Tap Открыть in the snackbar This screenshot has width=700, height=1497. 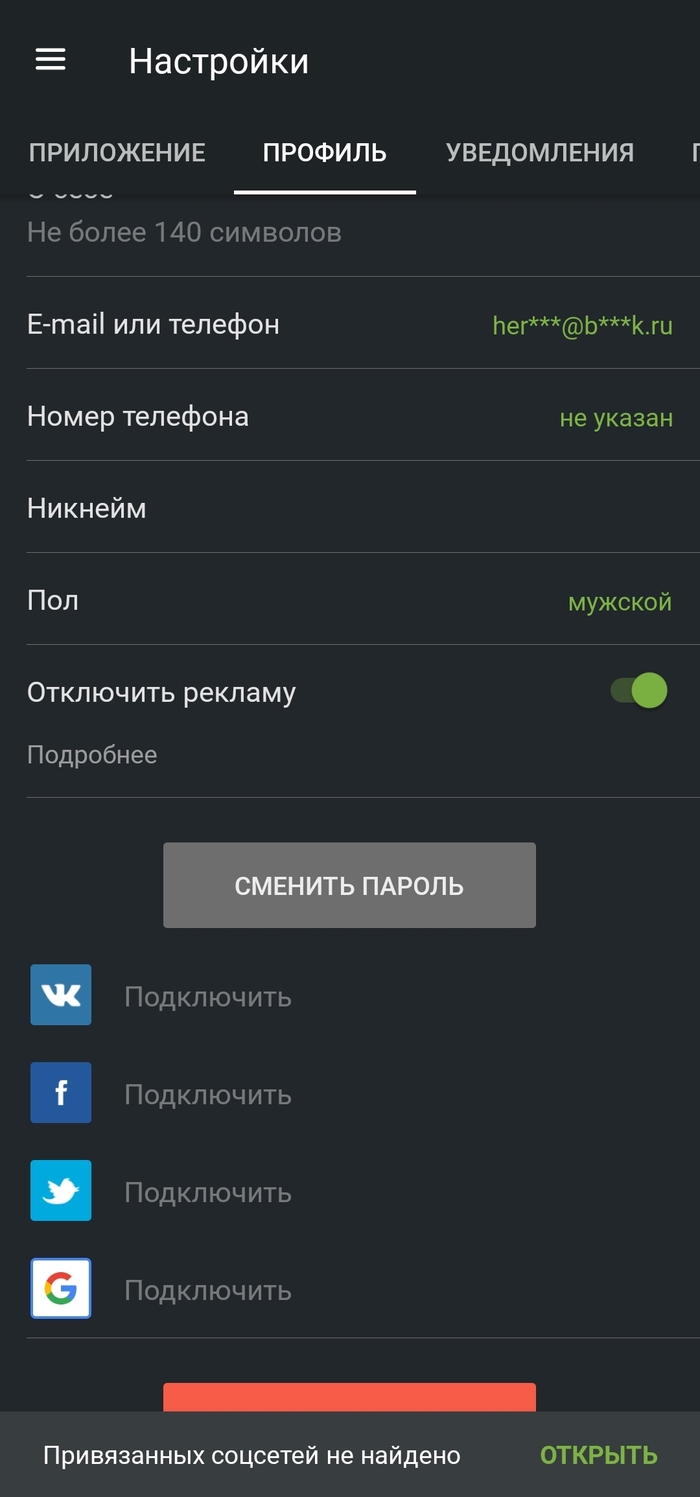tap(598, 1455)
